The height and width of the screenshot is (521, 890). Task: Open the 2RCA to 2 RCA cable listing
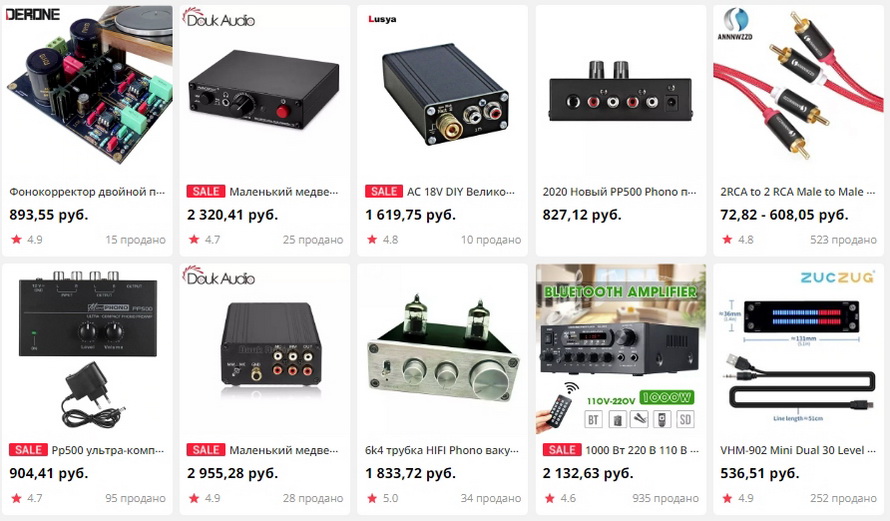point(797,190)
